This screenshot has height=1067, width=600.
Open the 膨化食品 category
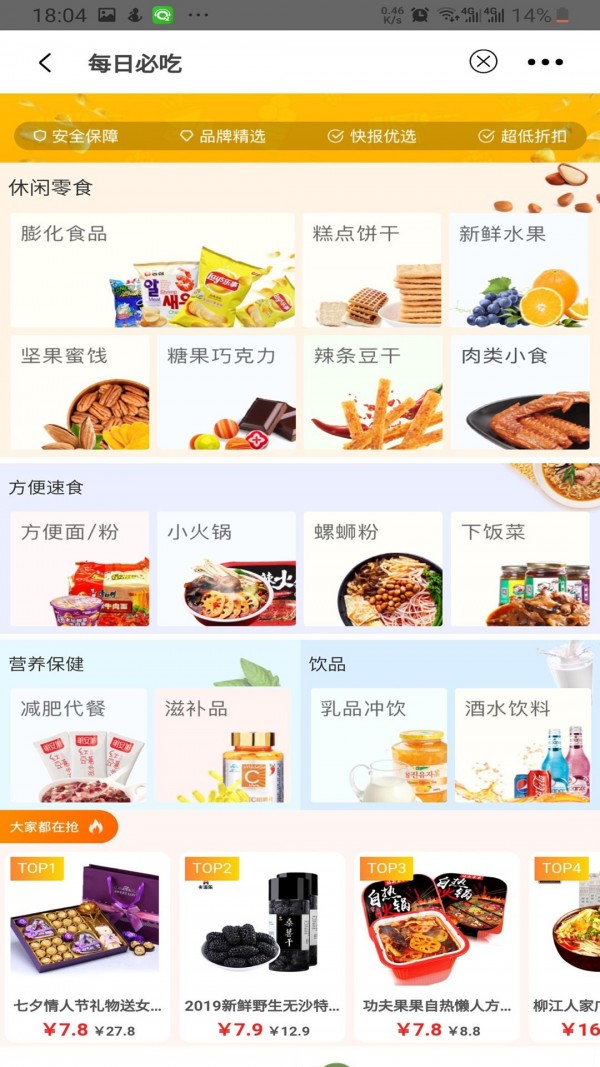coord(152,270)
